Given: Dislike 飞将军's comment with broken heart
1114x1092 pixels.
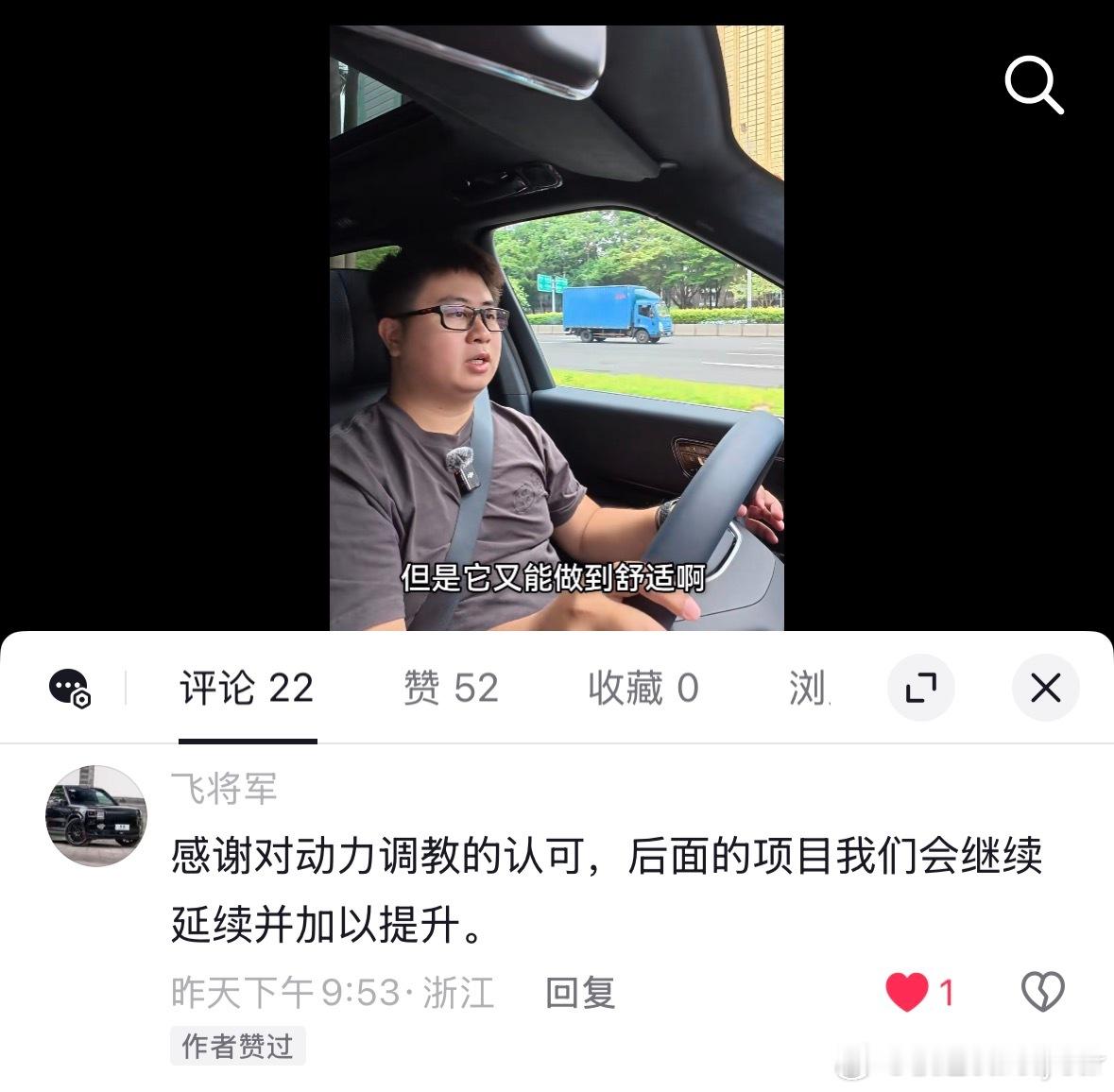Looking at the screenshot, I should pyautogui.click(x=1042, y=992).
